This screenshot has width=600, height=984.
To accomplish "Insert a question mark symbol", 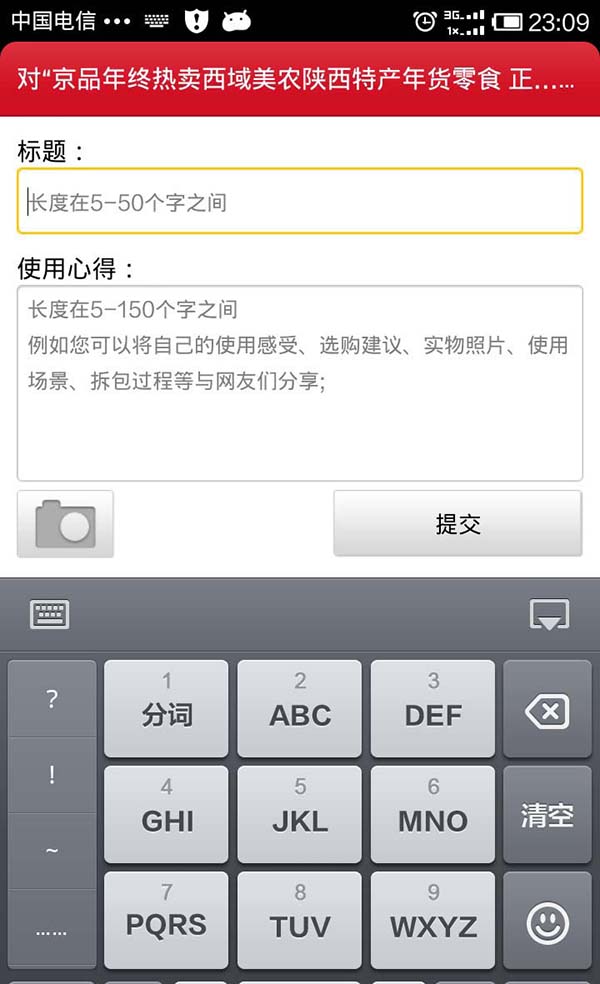I will (x=52, y=699).
